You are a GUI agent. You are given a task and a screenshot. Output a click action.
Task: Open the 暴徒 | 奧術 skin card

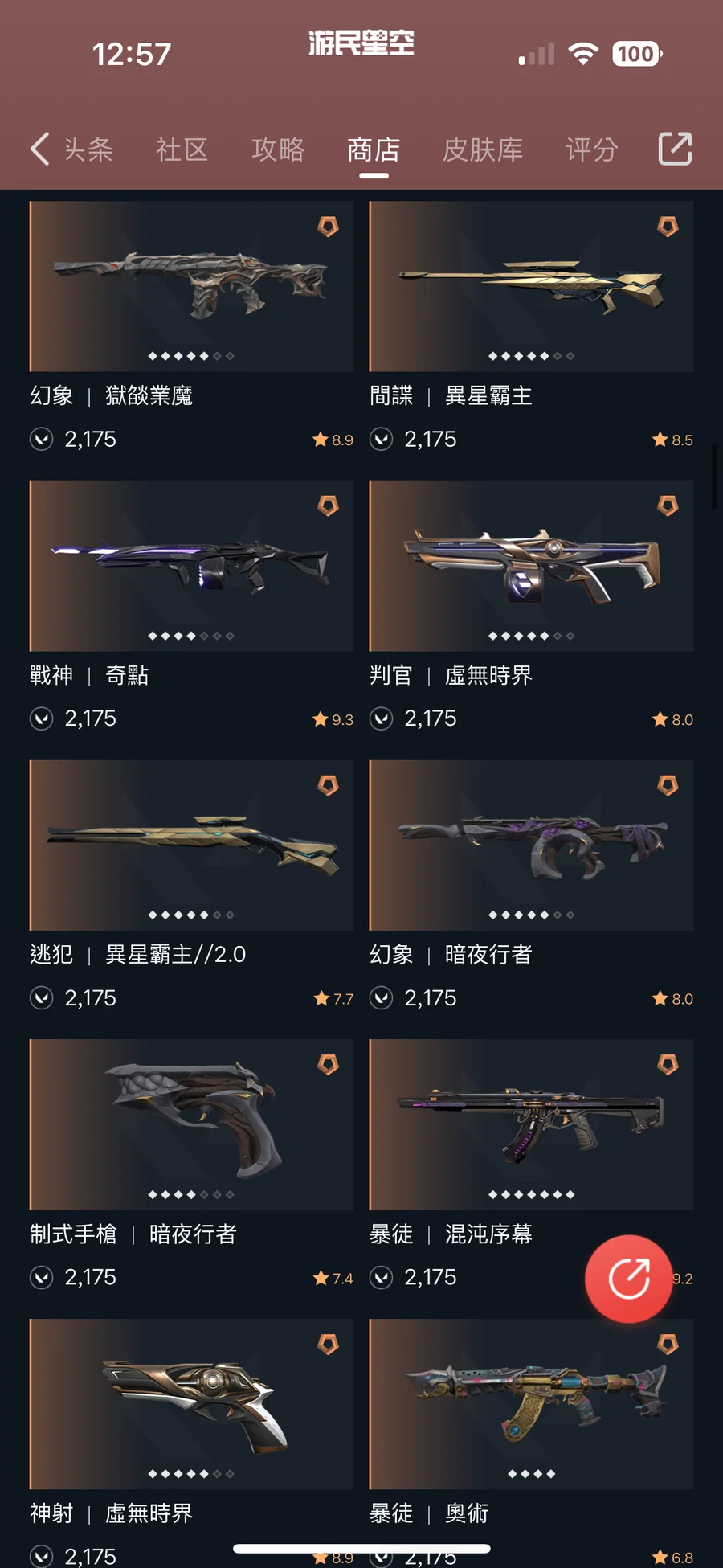pyautogui.click(x=531, y=1404)
